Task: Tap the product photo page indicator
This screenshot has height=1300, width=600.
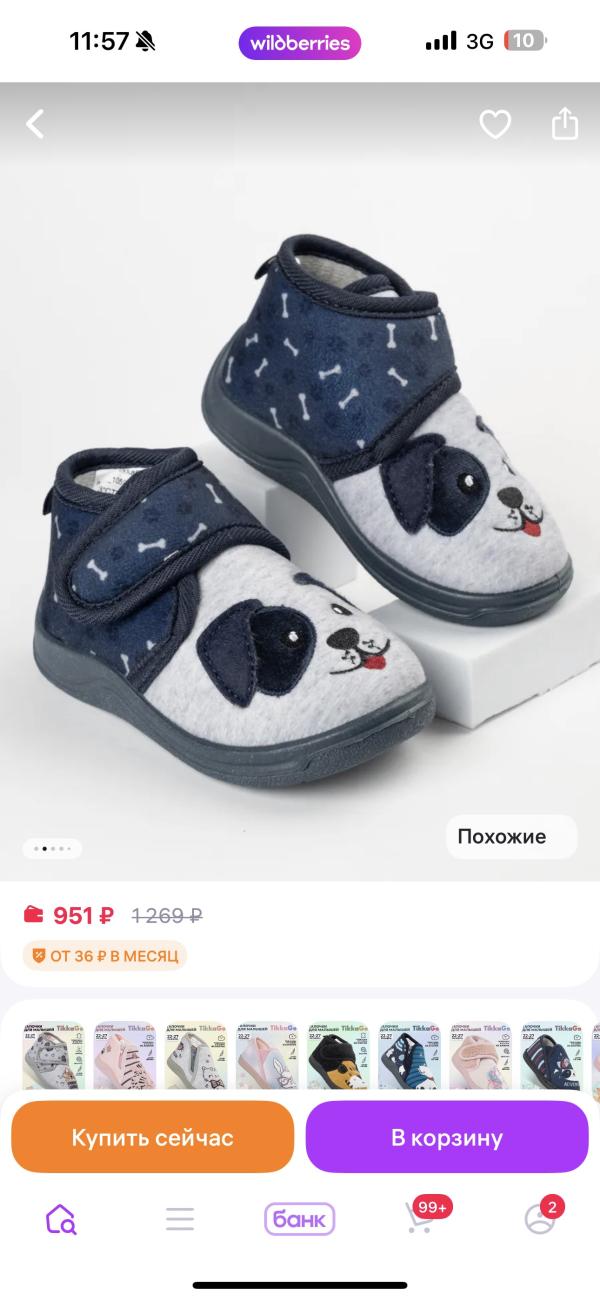Action: 52,849
